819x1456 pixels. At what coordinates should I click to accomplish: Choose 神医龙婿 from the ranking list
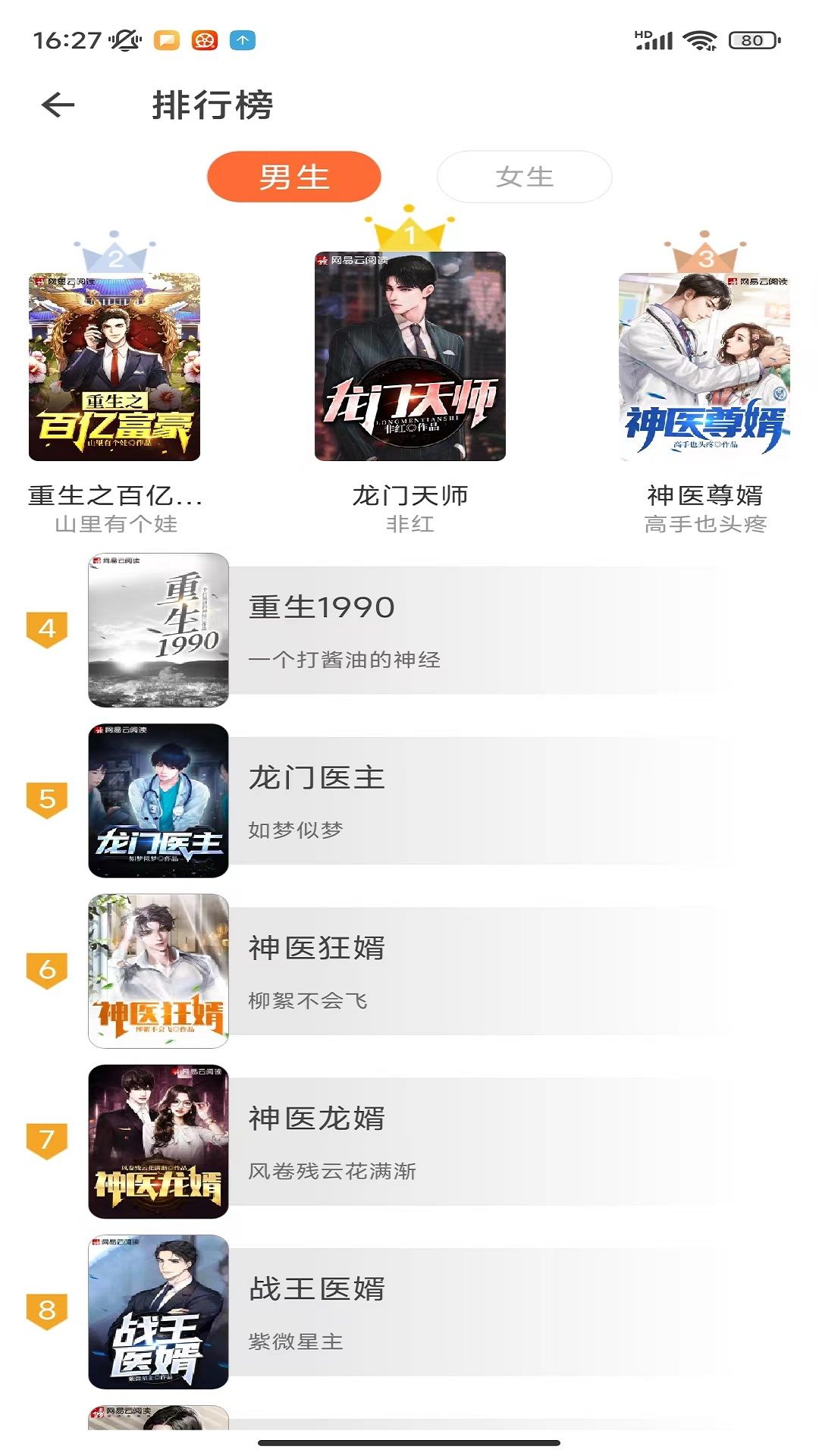click(x=409, y=1142)
